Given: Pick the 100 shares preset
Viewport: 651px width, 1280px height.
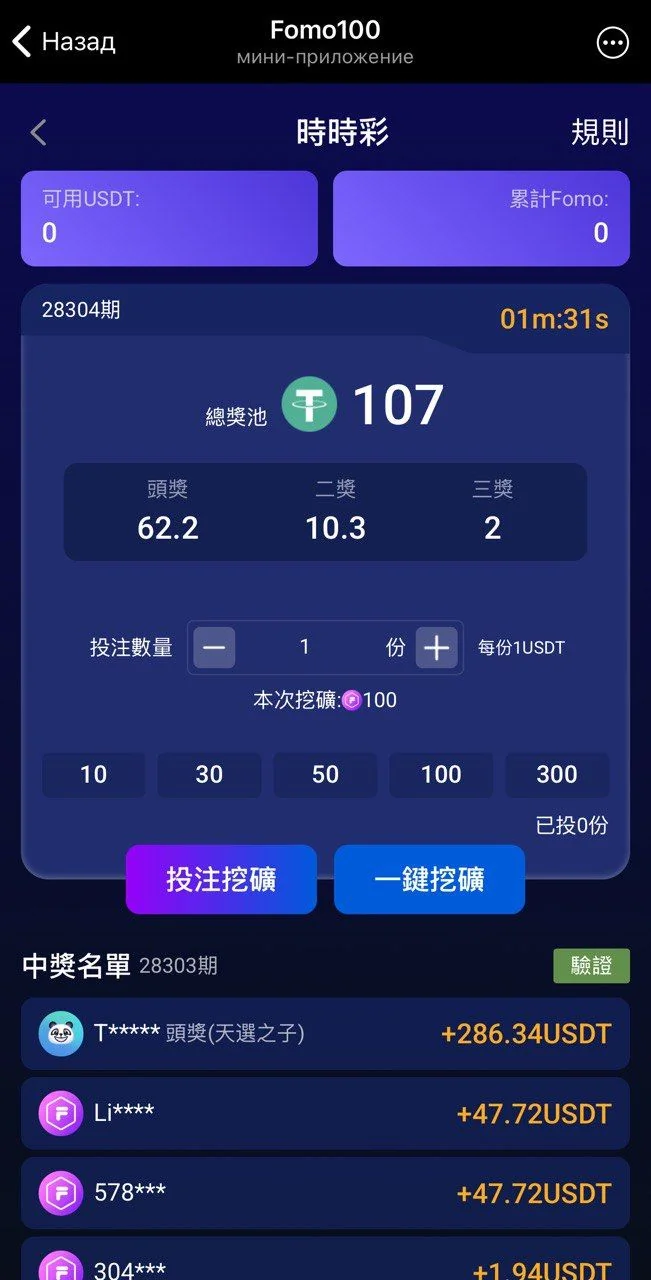Looking at the screenshot, I should (441, 774).
